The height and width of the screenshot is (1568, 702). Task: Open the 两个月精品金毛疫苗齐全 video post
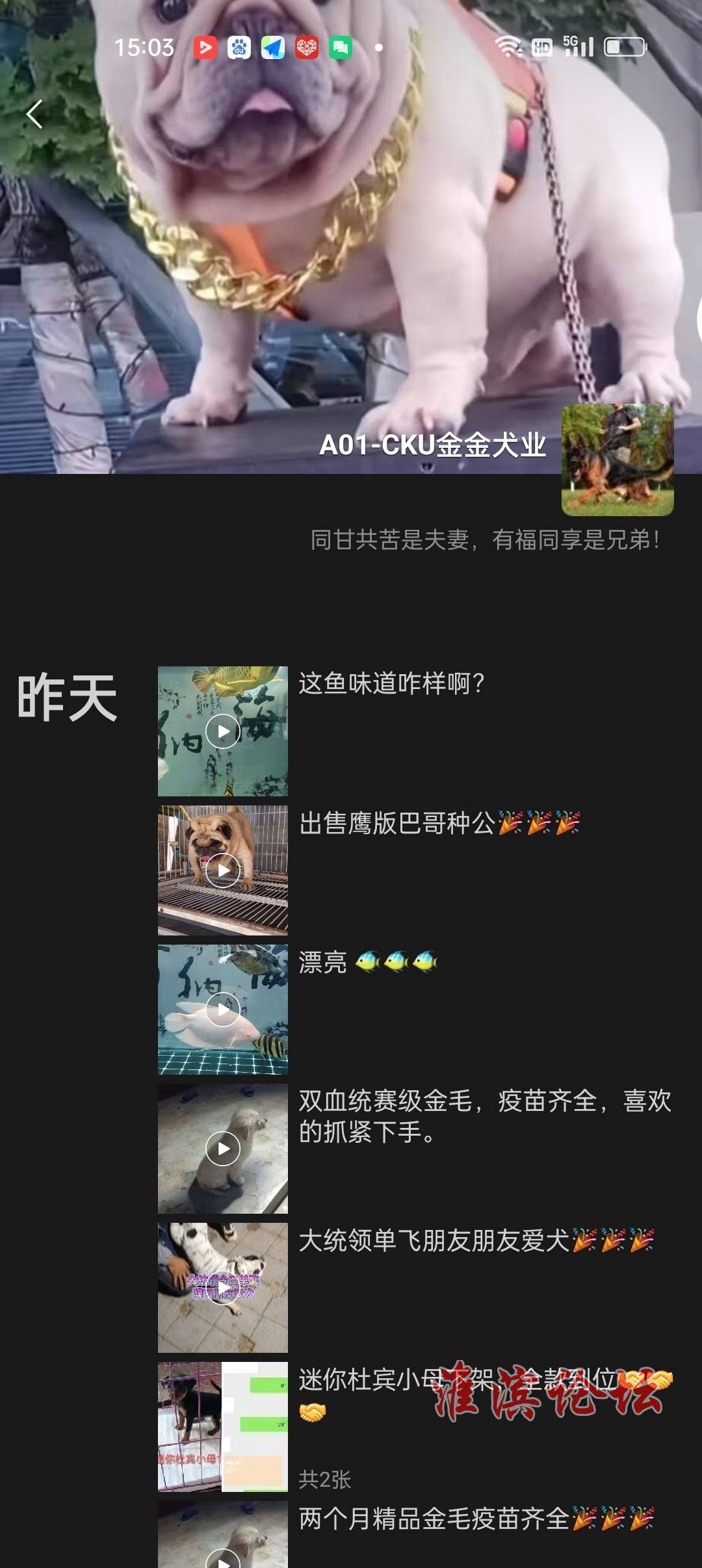(x=223, y=1541)
